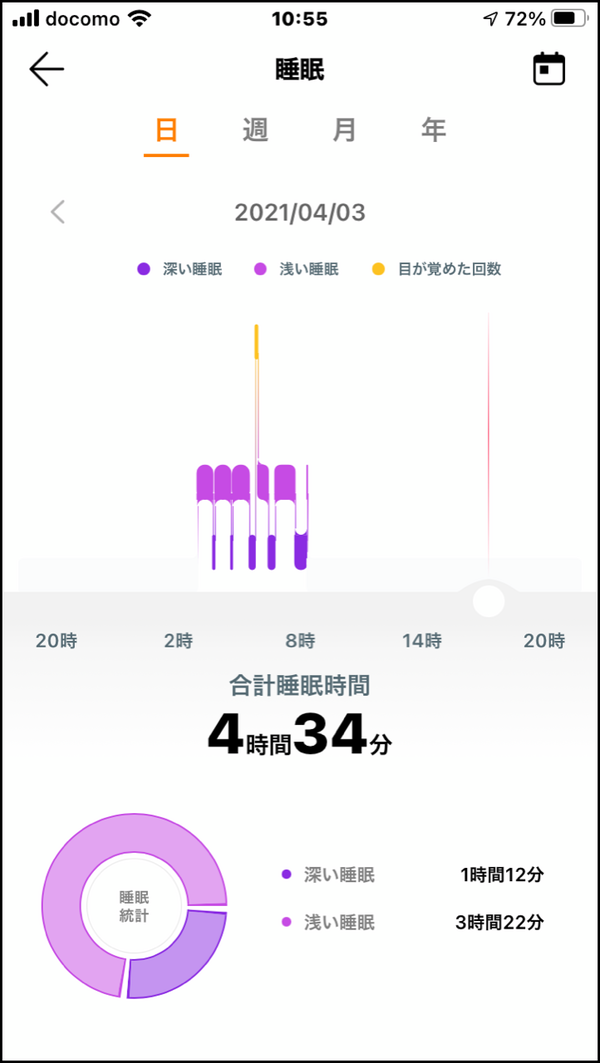Go to the previous day's sleep data

pyautogui.click(x=58, y=212)
